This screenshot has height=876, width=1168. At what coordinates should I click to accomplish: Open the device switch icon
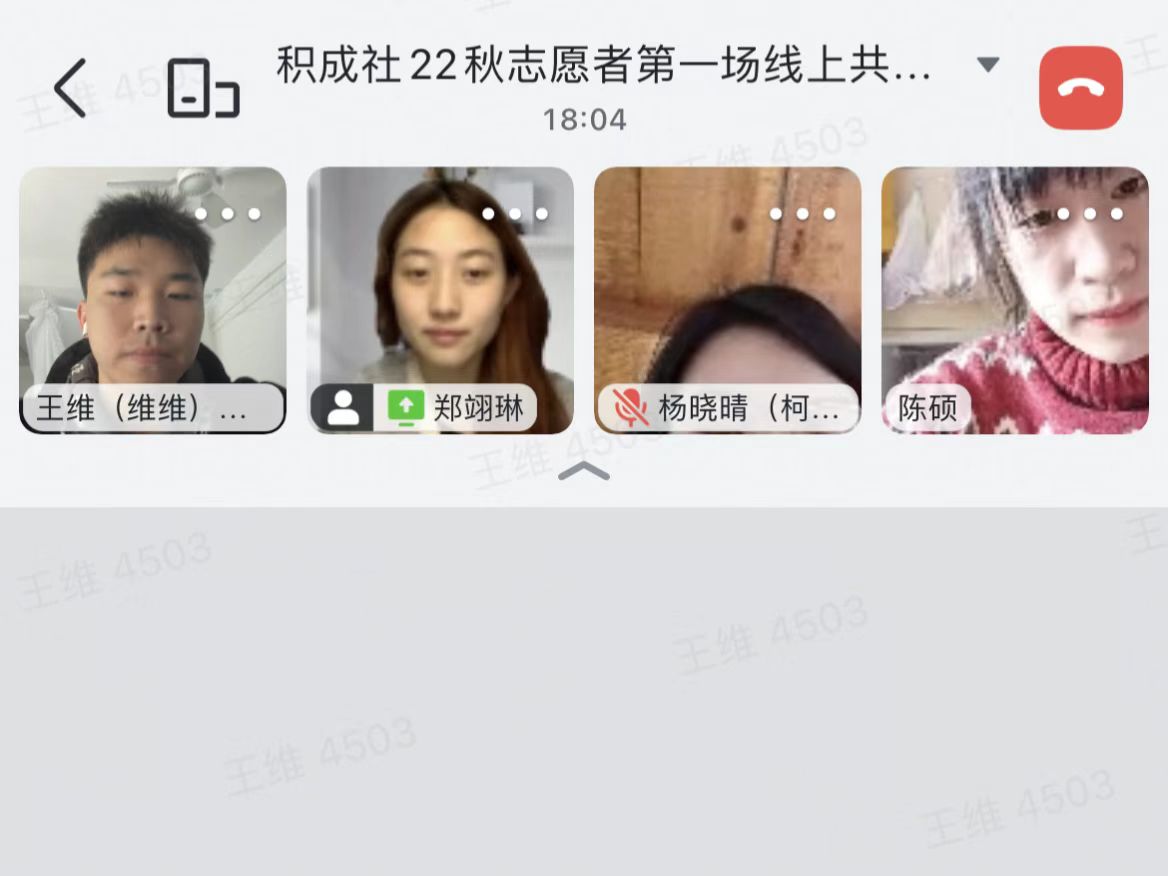203,88
